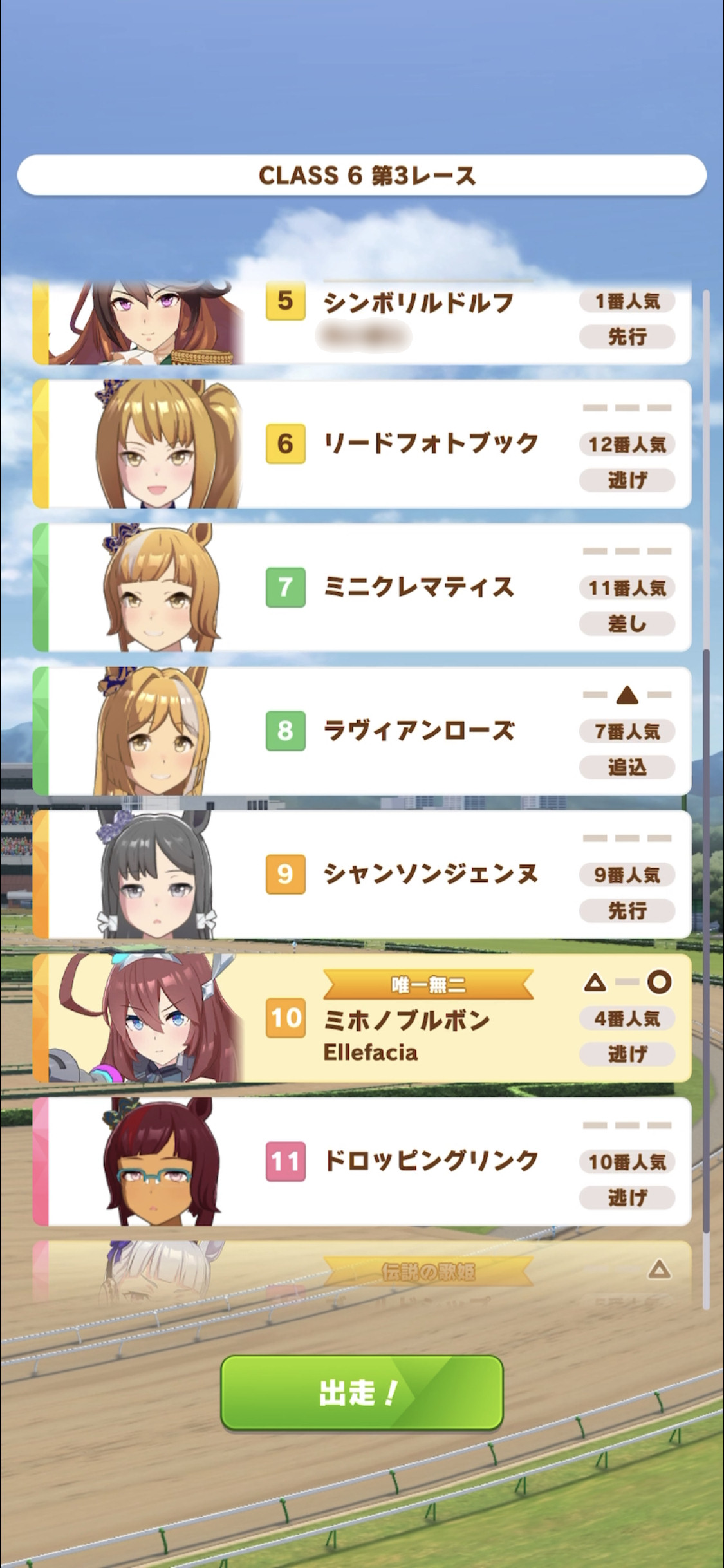
Task: Open runner 6 リードフォトブック row
Action: pos(362,443)
